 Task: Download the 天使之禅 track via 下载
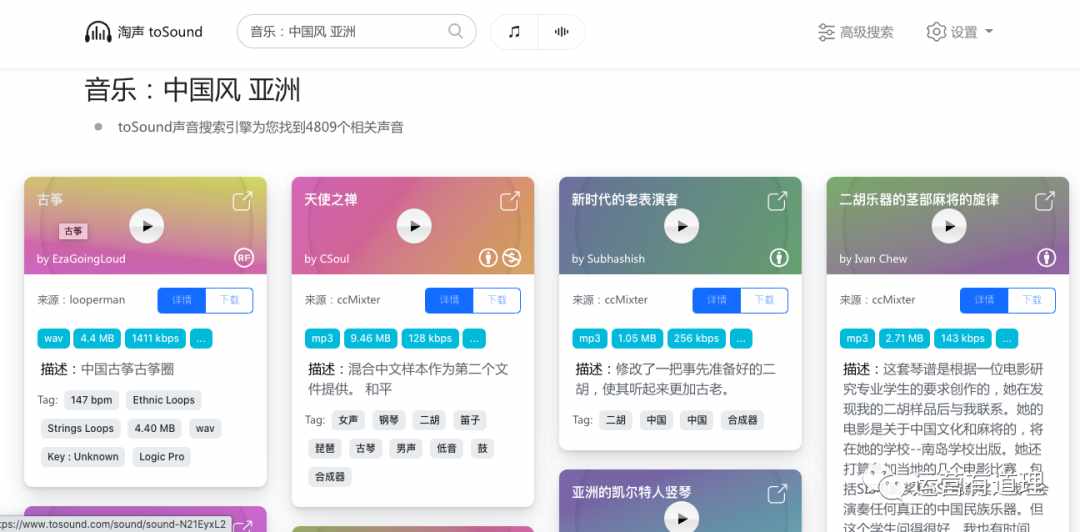pos(497,300)
